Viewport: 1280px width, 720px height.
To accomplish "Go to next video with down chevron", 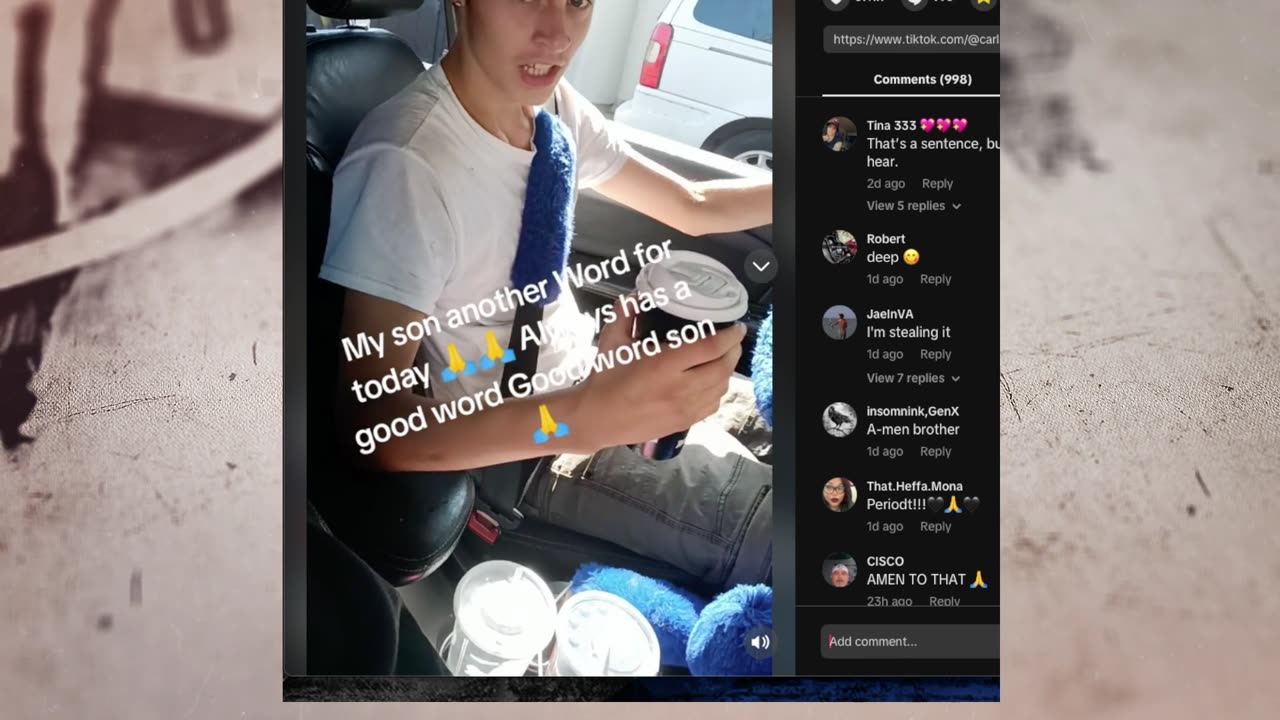I will [761, 266].
